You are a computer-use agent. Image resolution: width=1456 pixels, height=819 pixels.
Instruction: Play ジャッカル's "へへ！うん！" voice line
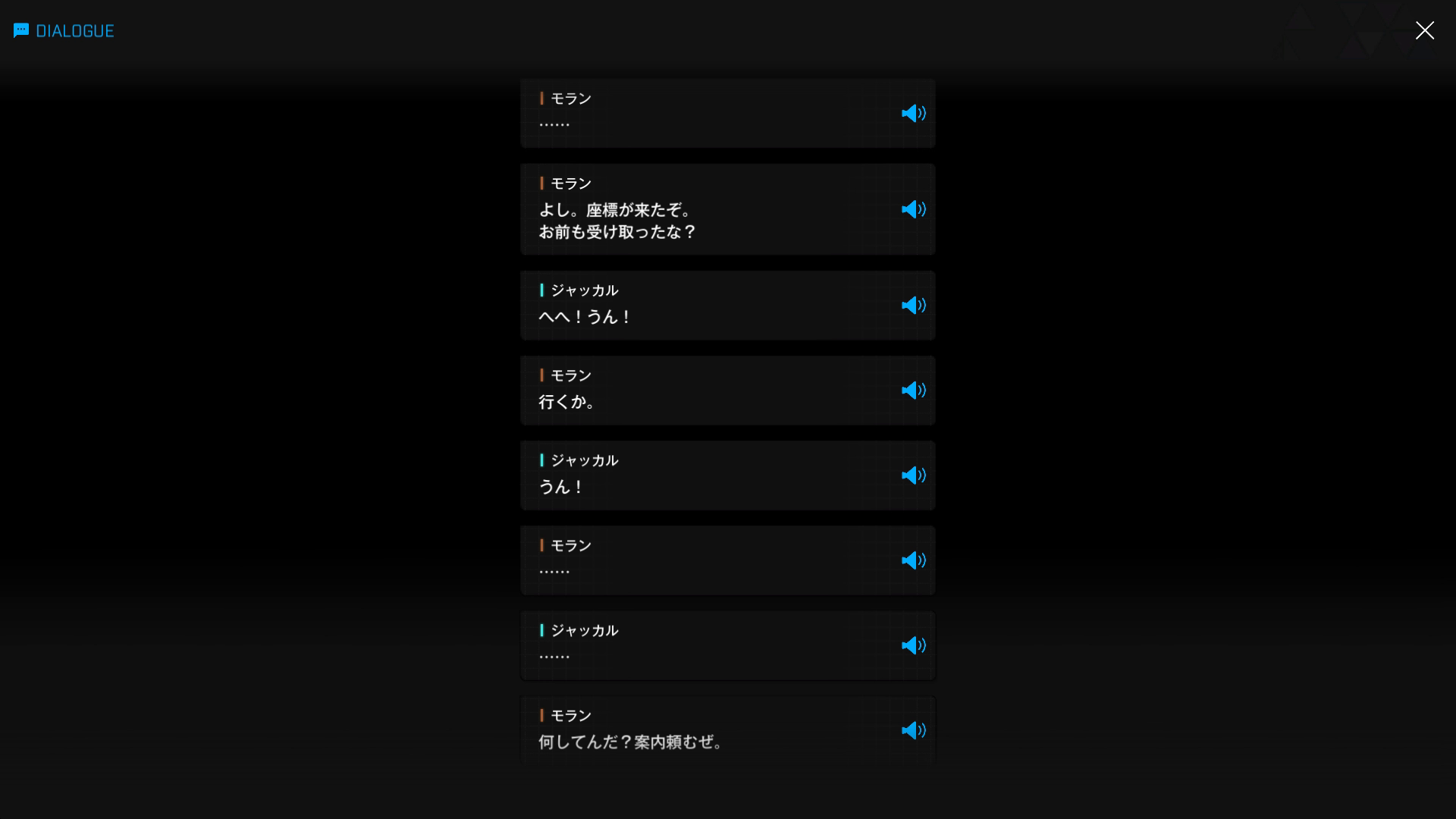913,305
